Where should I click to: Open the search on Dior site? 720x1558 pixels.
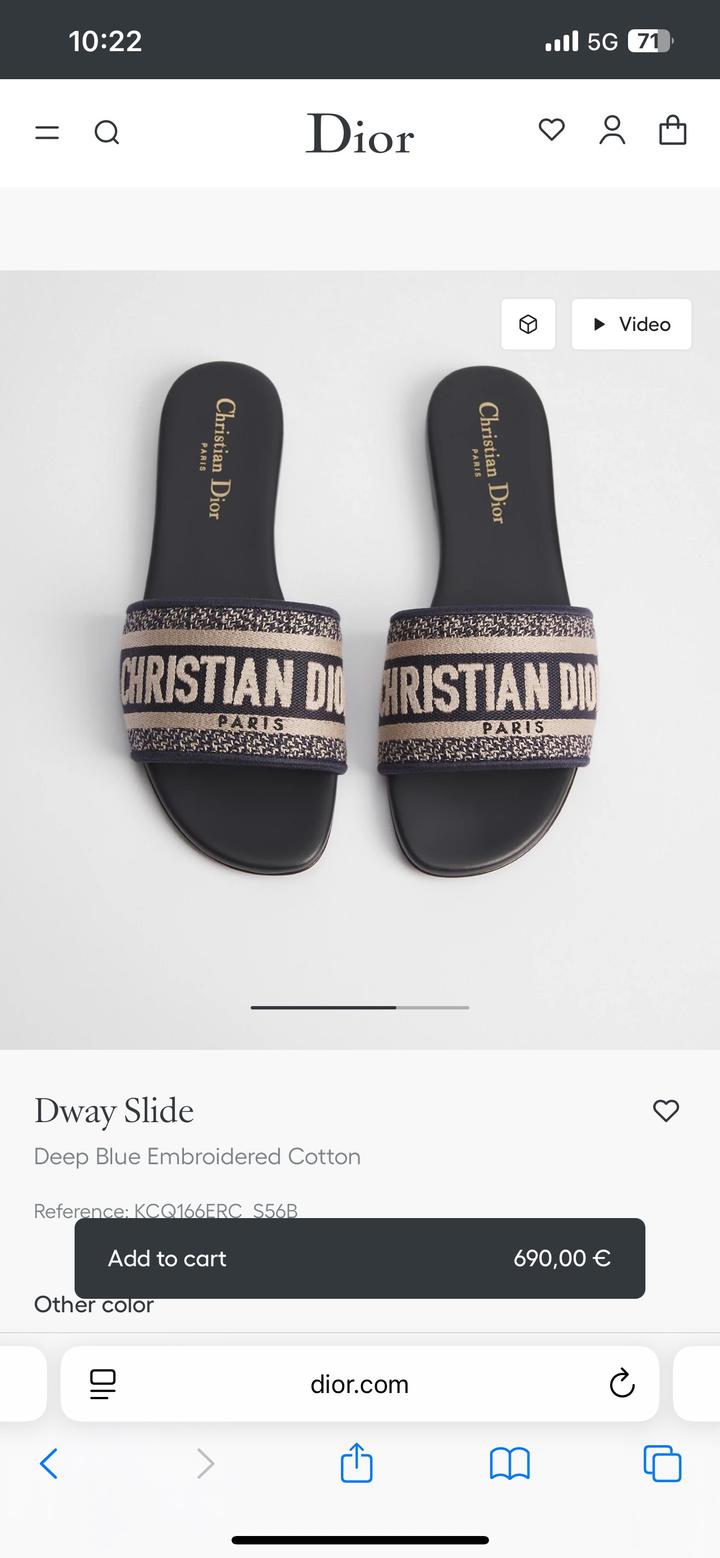click(x=107, y=133)
